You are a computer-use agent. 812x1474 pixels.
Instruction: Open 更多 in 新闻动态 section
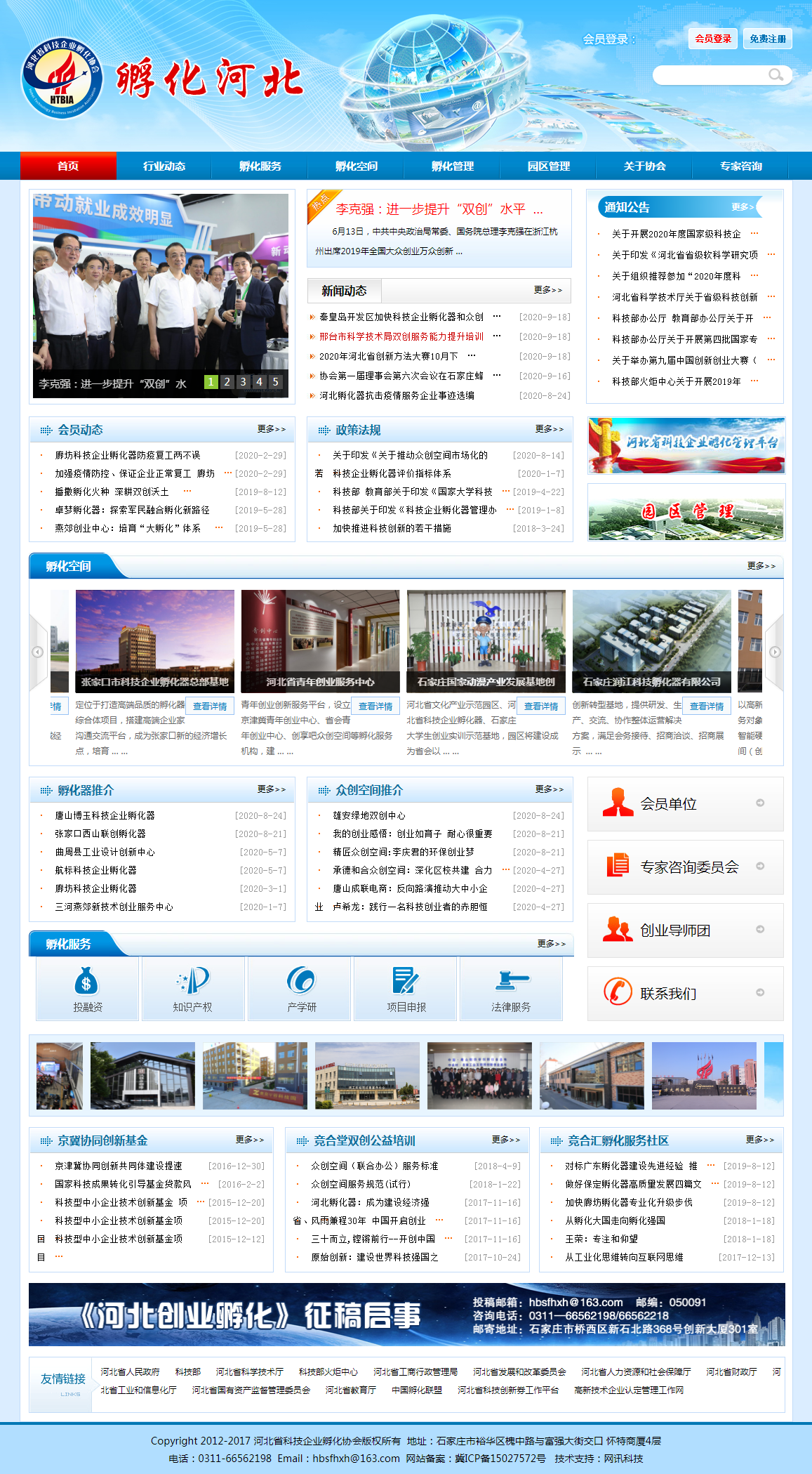point(547,290)
